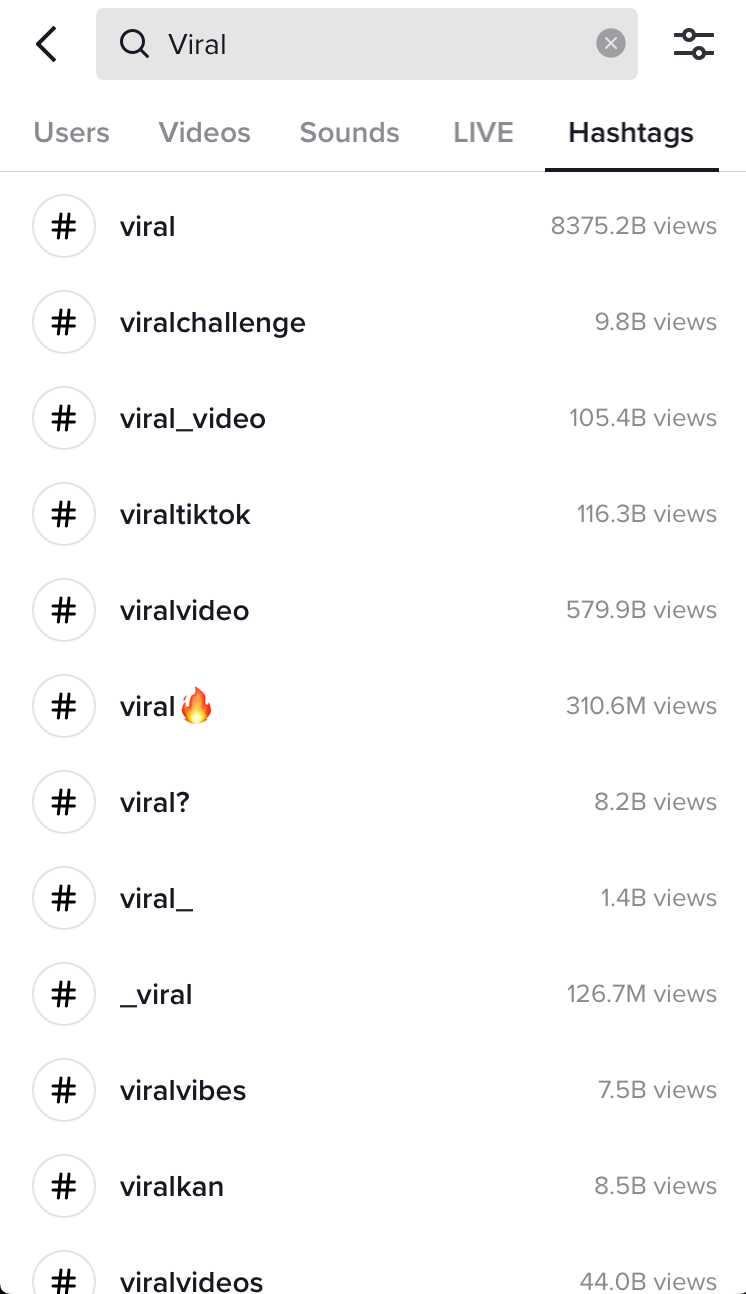This screenshot has width=746, height=1294.
Task: Switch to the Sounds tab
Action: [x=350, y=133]
